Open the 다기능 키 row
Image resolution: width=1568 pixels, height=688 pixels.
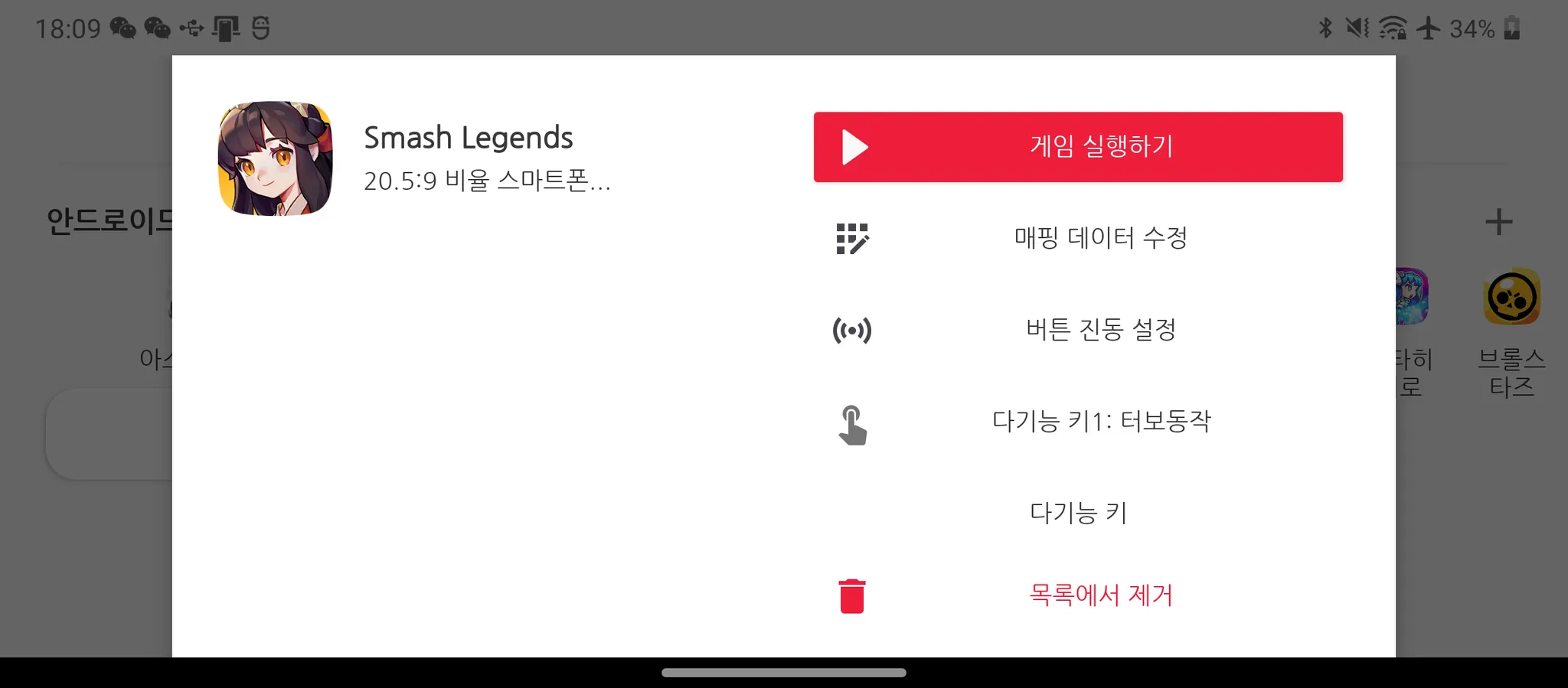pos(1077,513)
